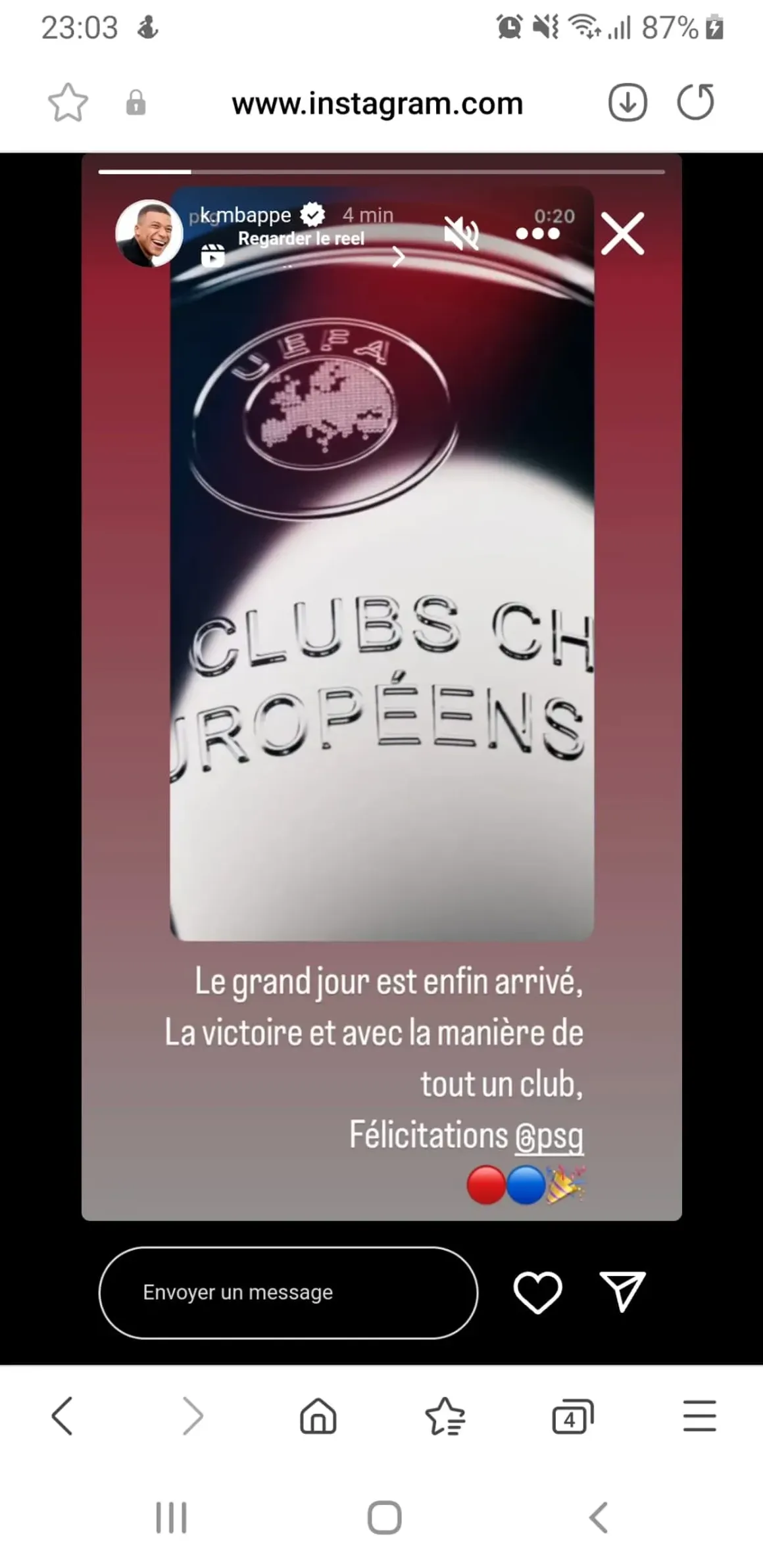The height and width of the screenshot is (1568, 763).
Task: Tap the Envoyer un message field
Action: pos(288,1292)
